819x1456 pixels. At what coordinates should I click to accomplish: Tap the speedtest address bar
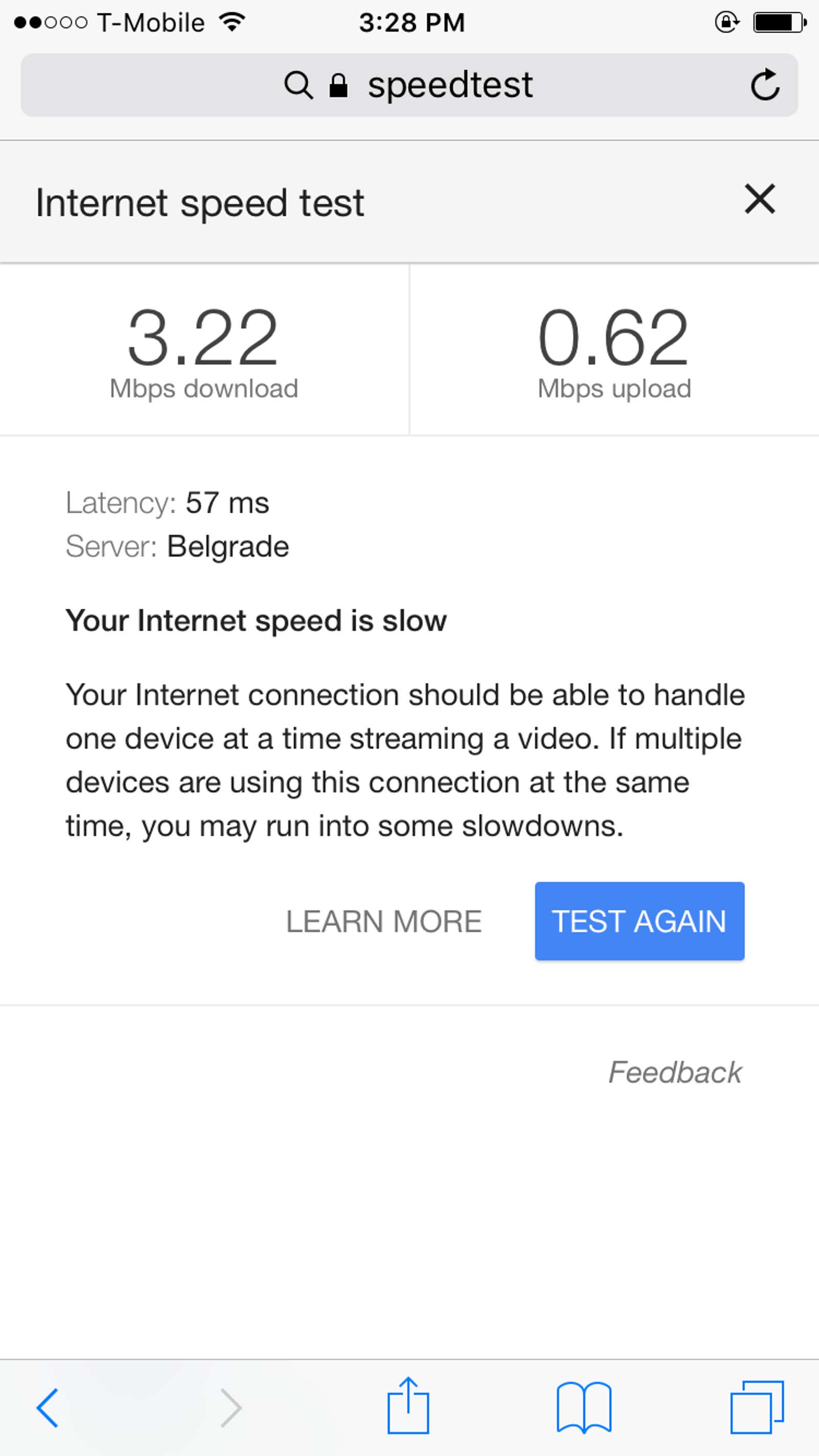tap(409, 85)
